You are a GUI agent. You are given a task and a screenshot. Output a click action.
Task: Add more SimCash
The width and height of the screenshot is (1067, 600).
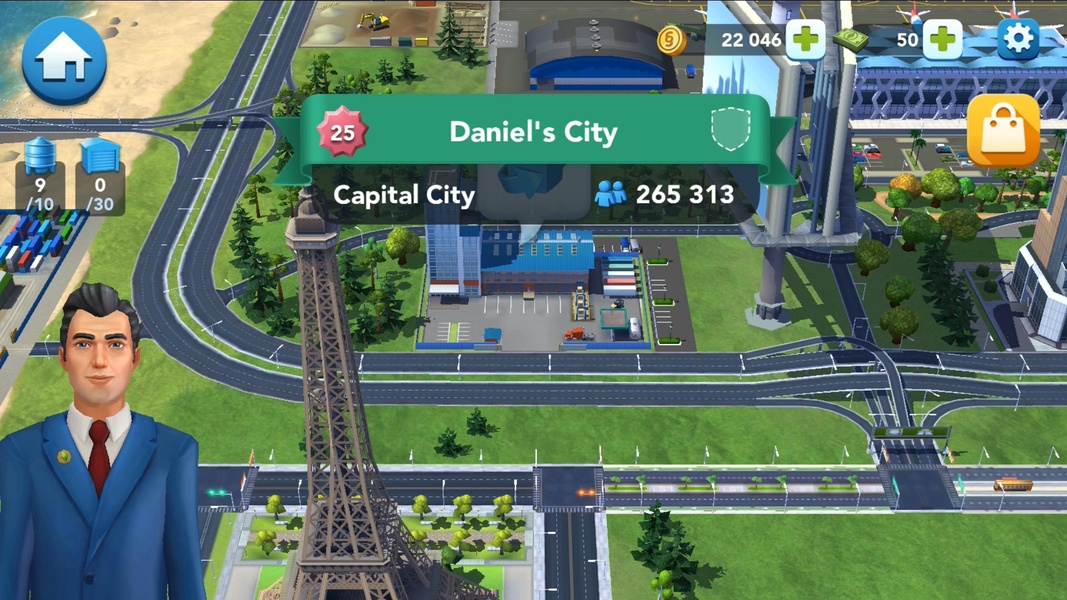tap(941, 40)
